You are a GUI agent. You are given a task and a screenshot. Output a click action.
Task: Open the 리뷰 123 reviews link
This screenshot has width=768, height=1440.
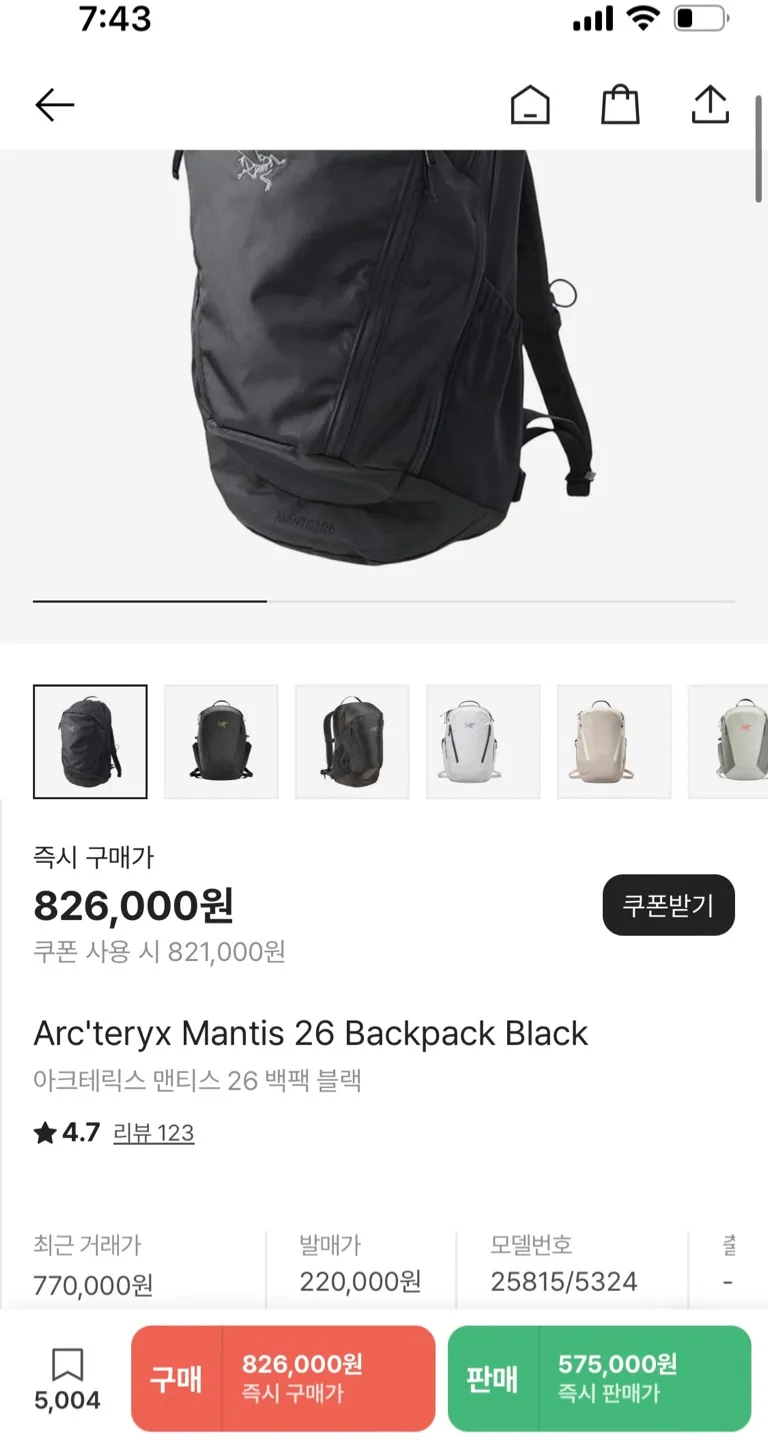154,1133
